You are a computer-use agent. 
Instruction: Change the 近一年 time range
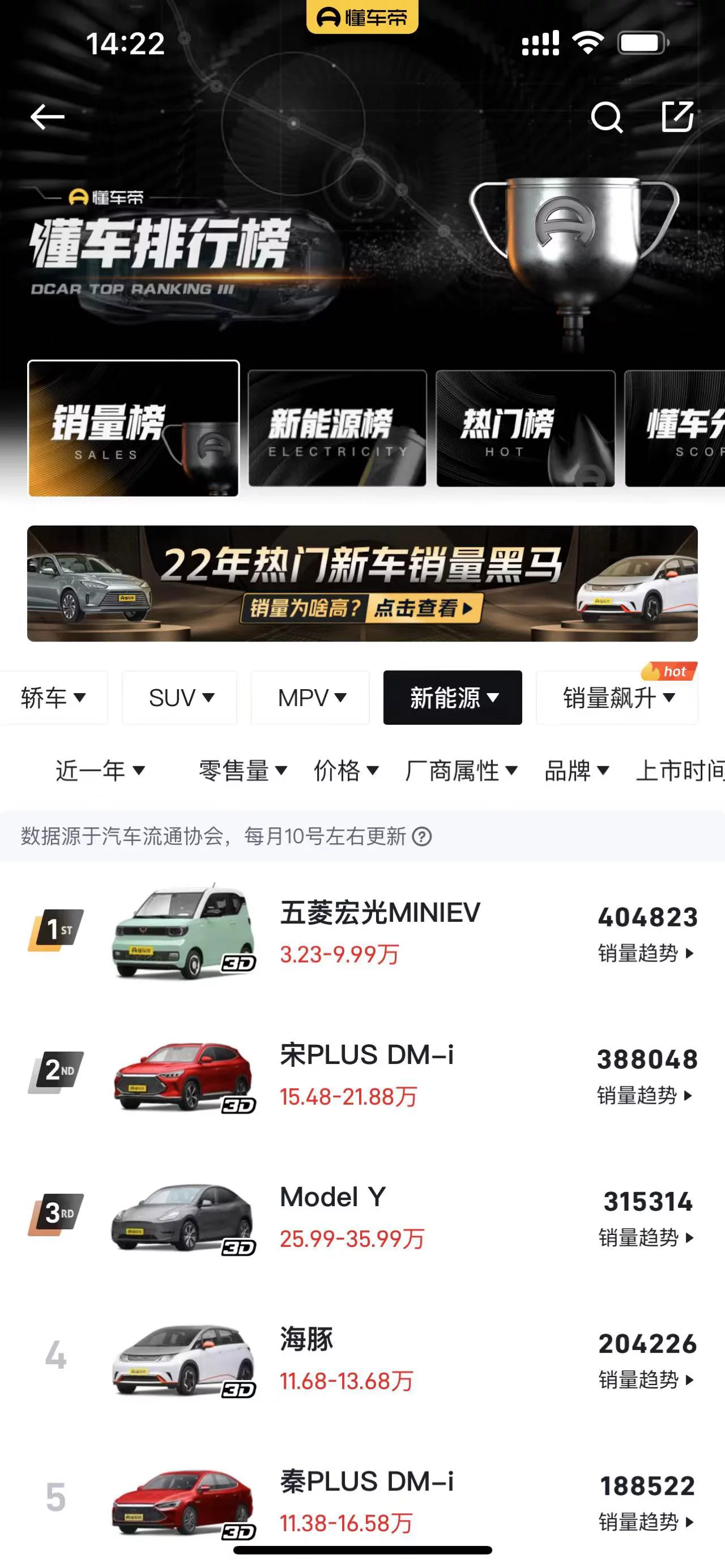100,771
